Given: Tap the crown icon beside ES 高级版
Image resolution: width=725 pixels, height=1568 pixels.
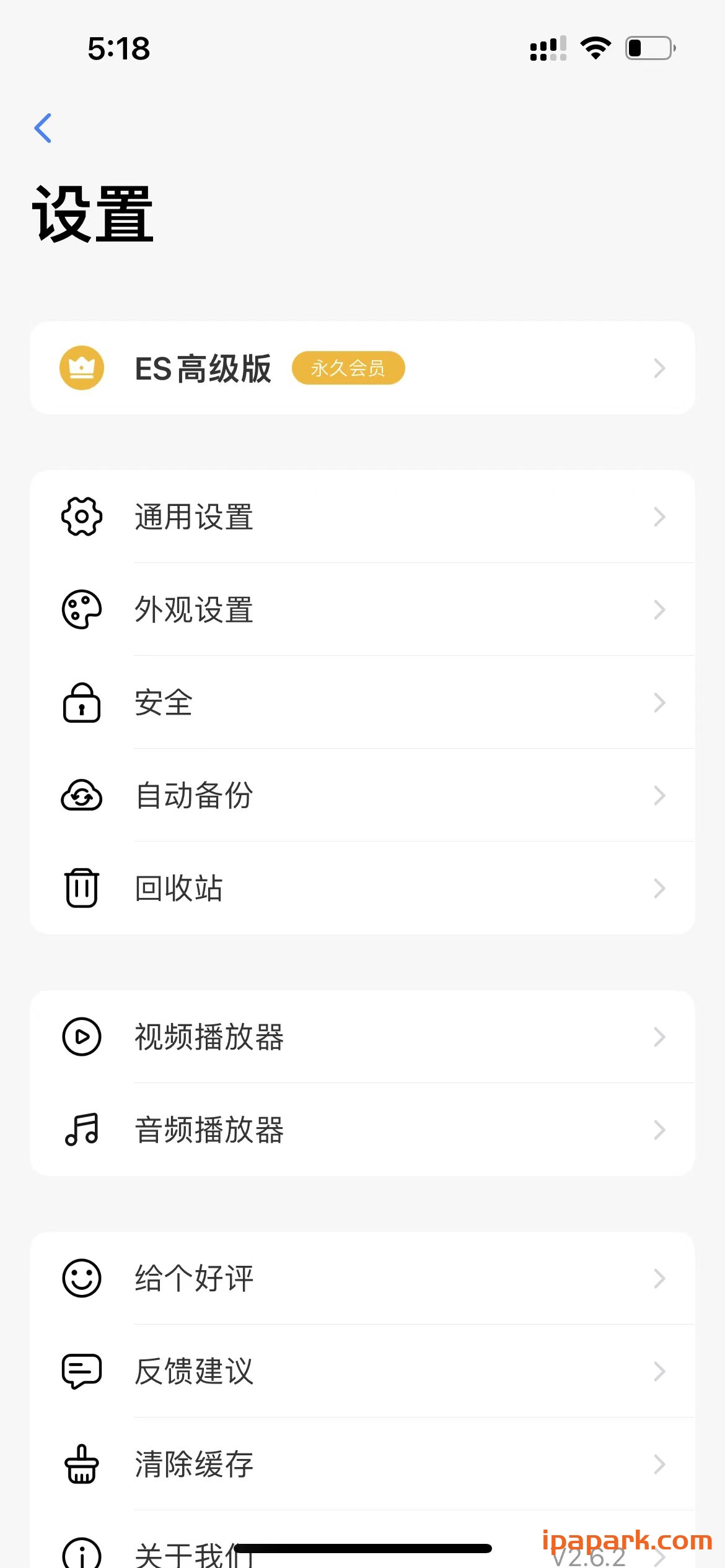Looking at the screenshot, I should [x=81, y=367].
